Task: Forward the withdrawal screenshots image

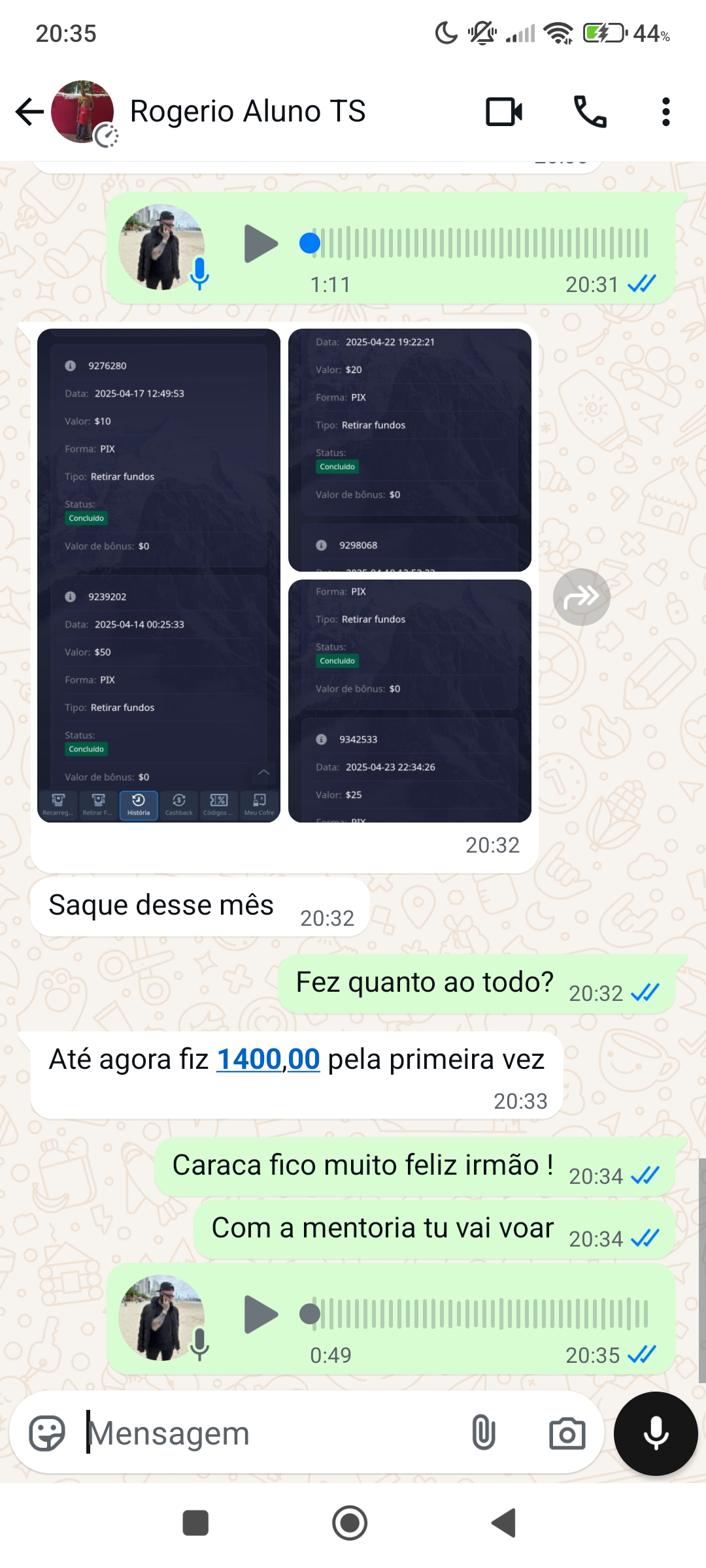Action: point(580,596)
